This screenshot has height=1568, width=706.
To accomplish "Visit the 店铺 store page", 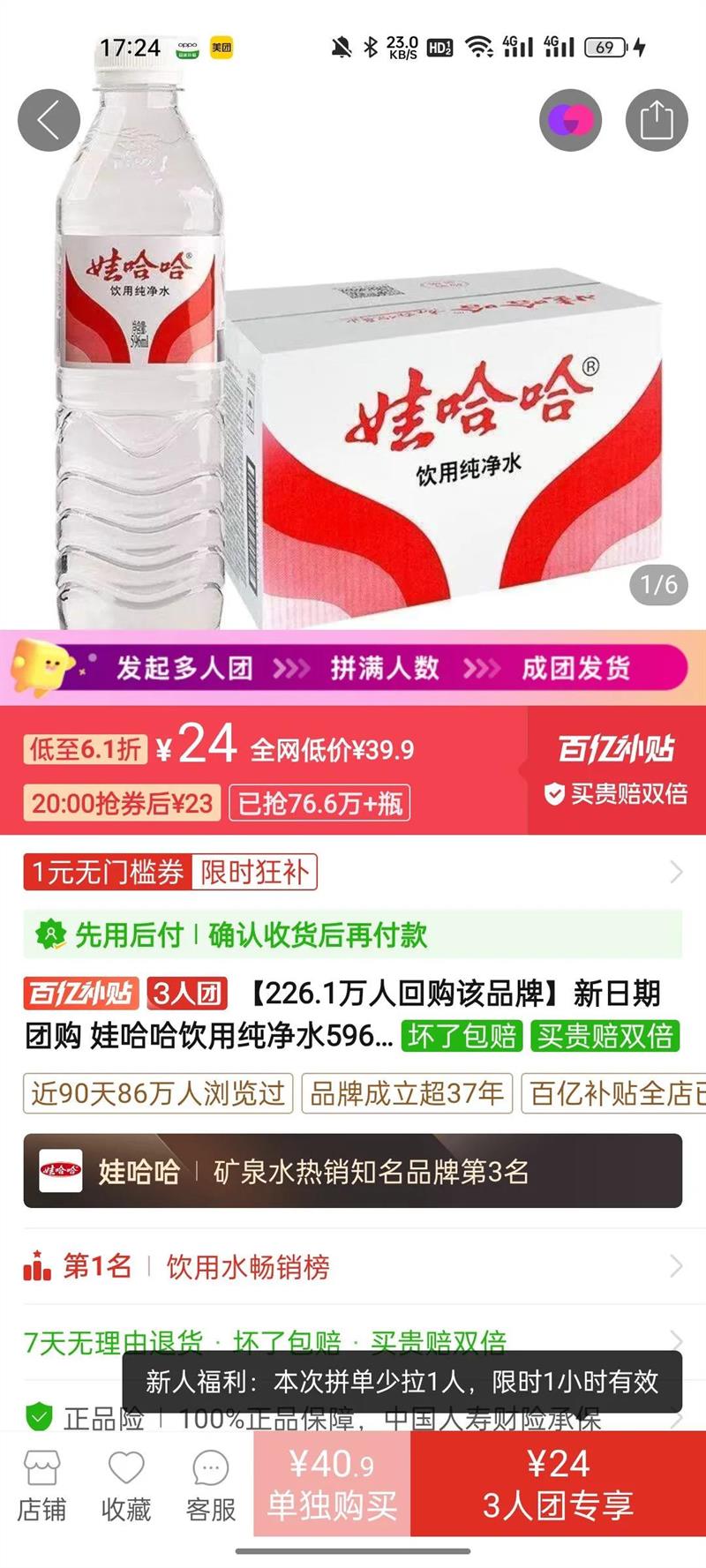I will click(41, 1487).
